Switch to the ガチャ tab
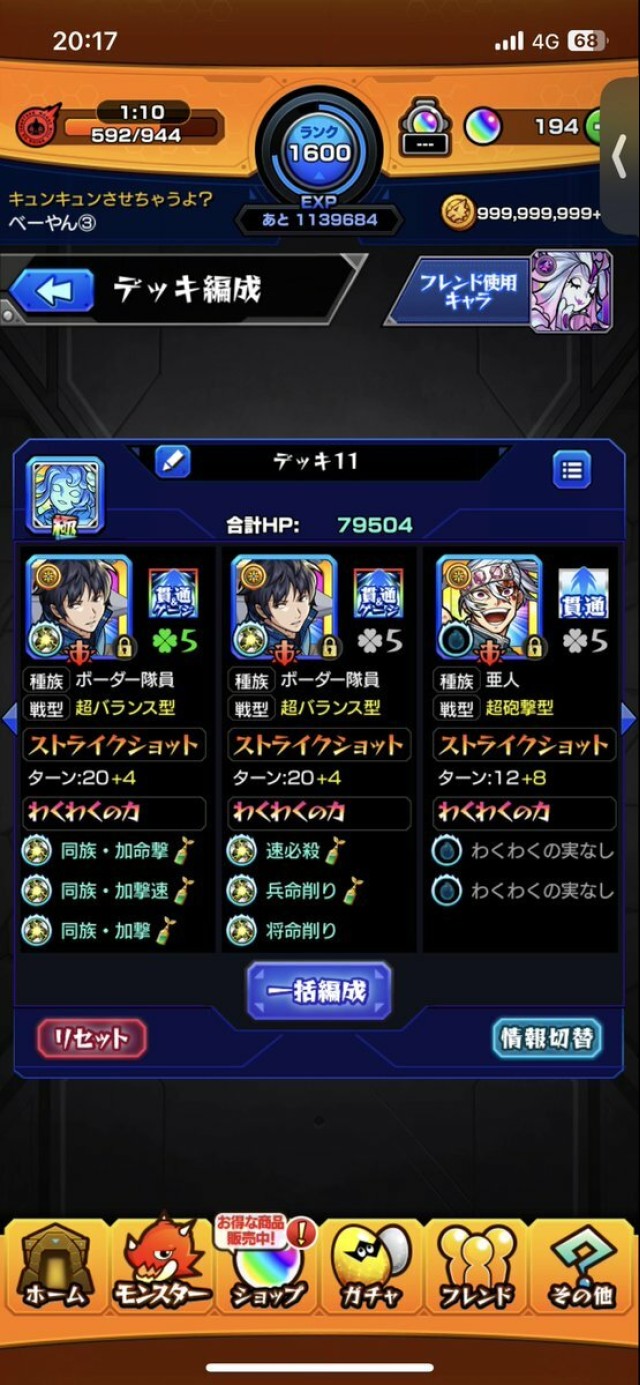 [372, 1266]
